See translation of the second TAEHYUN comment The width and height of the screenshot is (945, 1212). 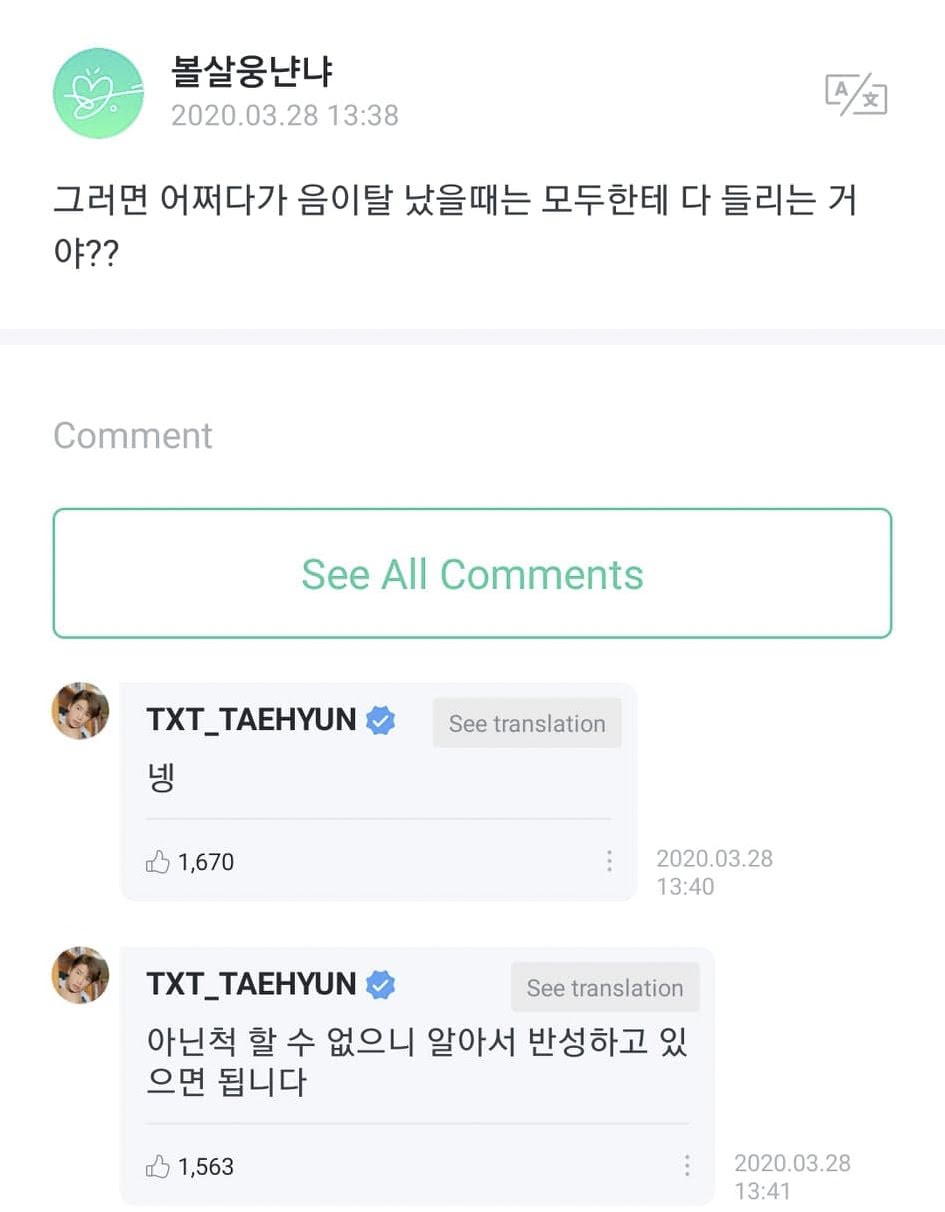pyautogui.click(x=604, y=988)
